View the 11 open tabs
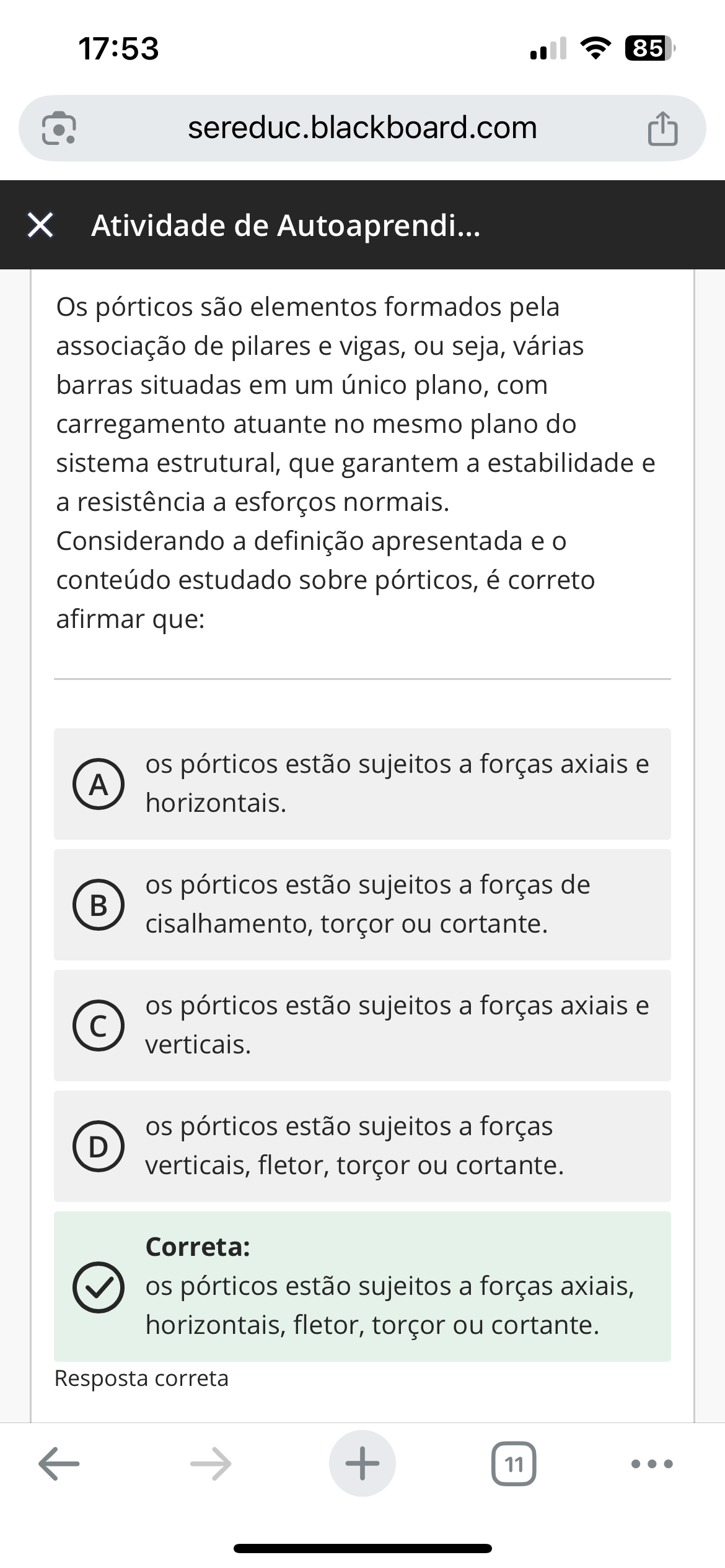The width and height of the screenshot is (725, 1568). pos(514,1464)
